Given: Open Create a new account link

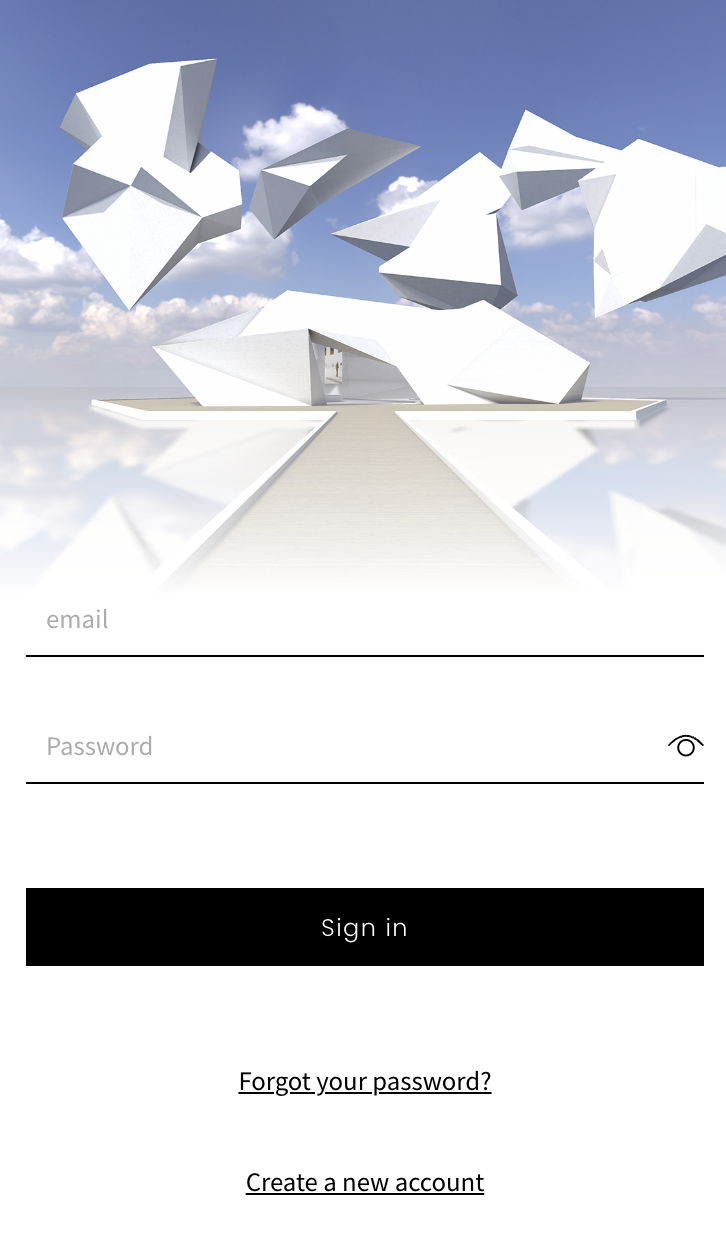Looking at the screenshot, I should point(365,1182).
